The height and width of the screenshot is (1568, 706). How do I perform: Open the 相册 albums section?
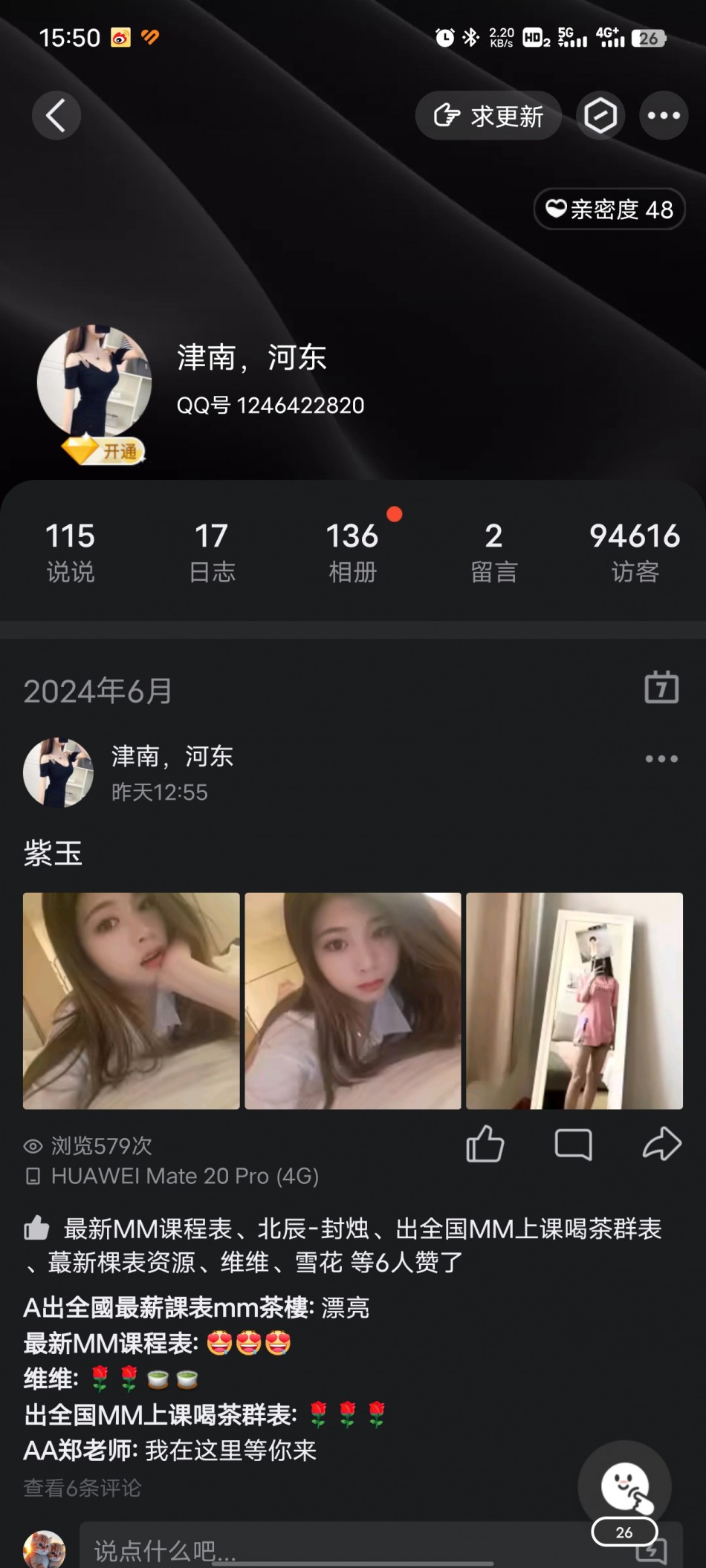[x=352, y=551]
